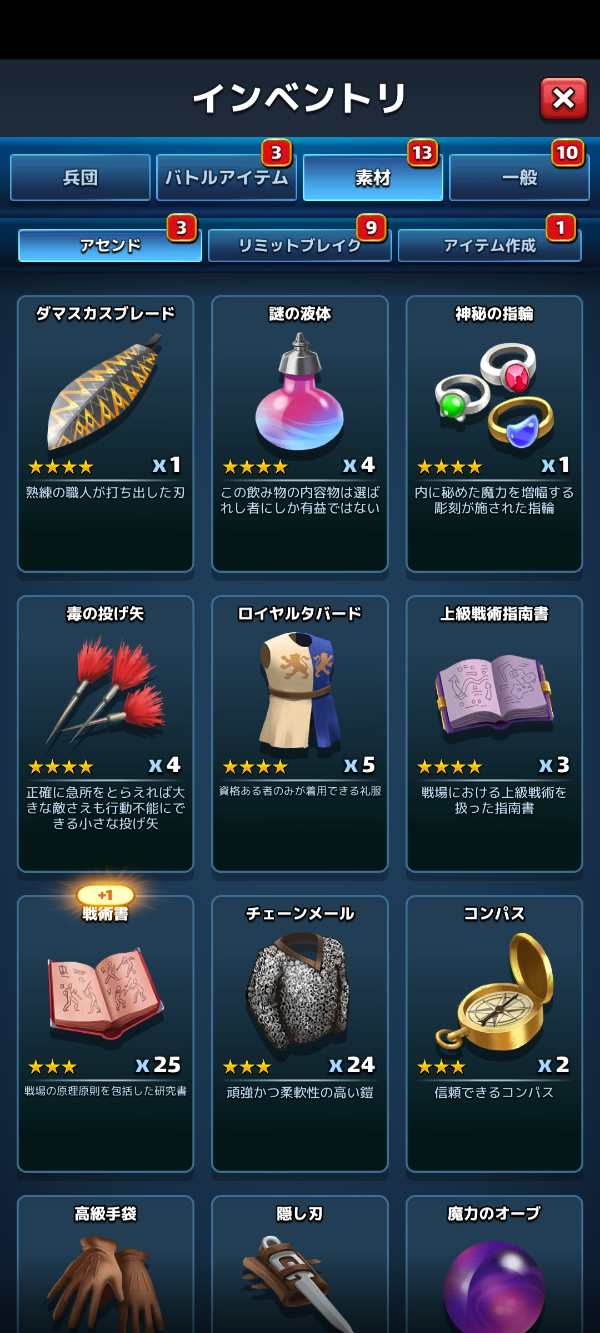Tap the 神秘の指輪 item card
This screenshot has width=600, height=1333.
(x=494, y=433)
